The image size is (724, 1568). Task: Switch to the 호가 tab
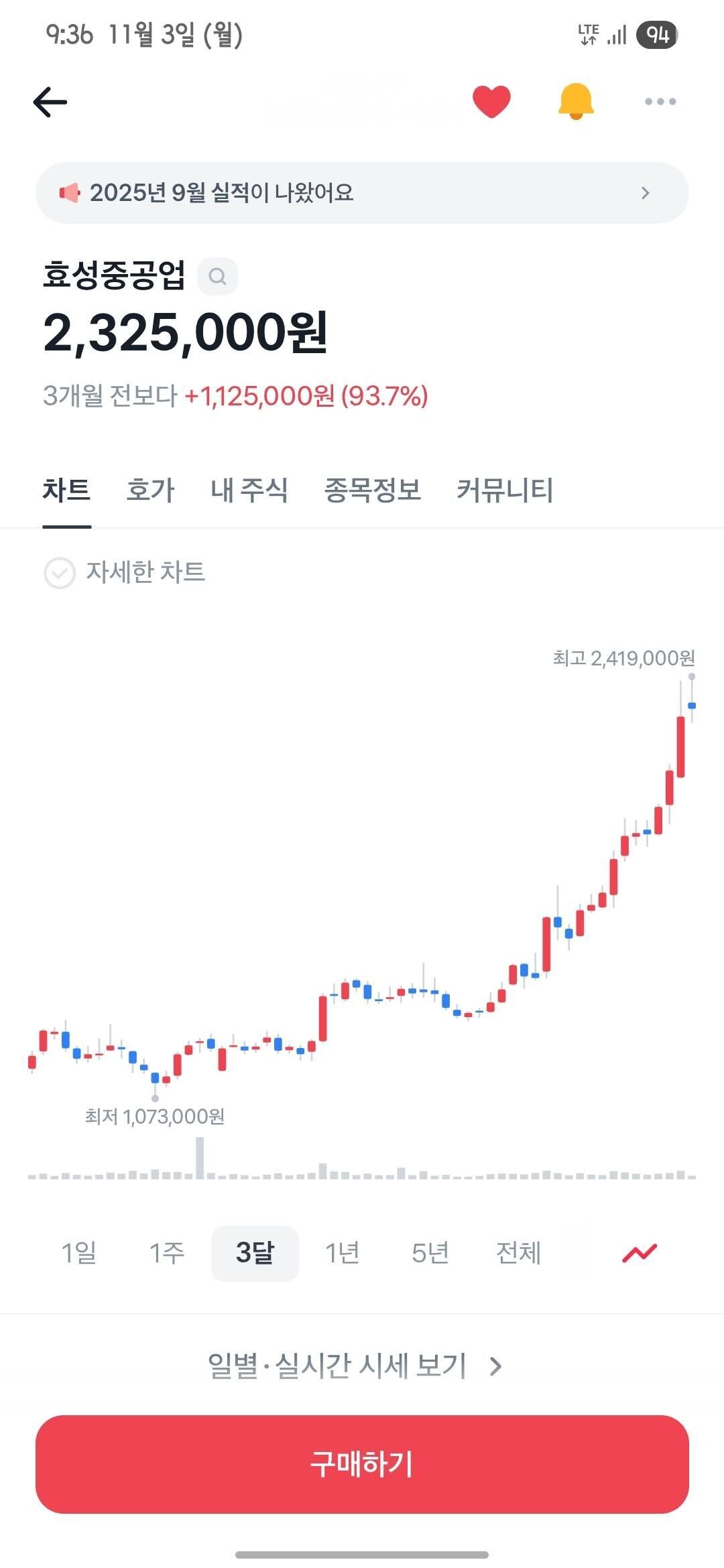coord(149,491)
